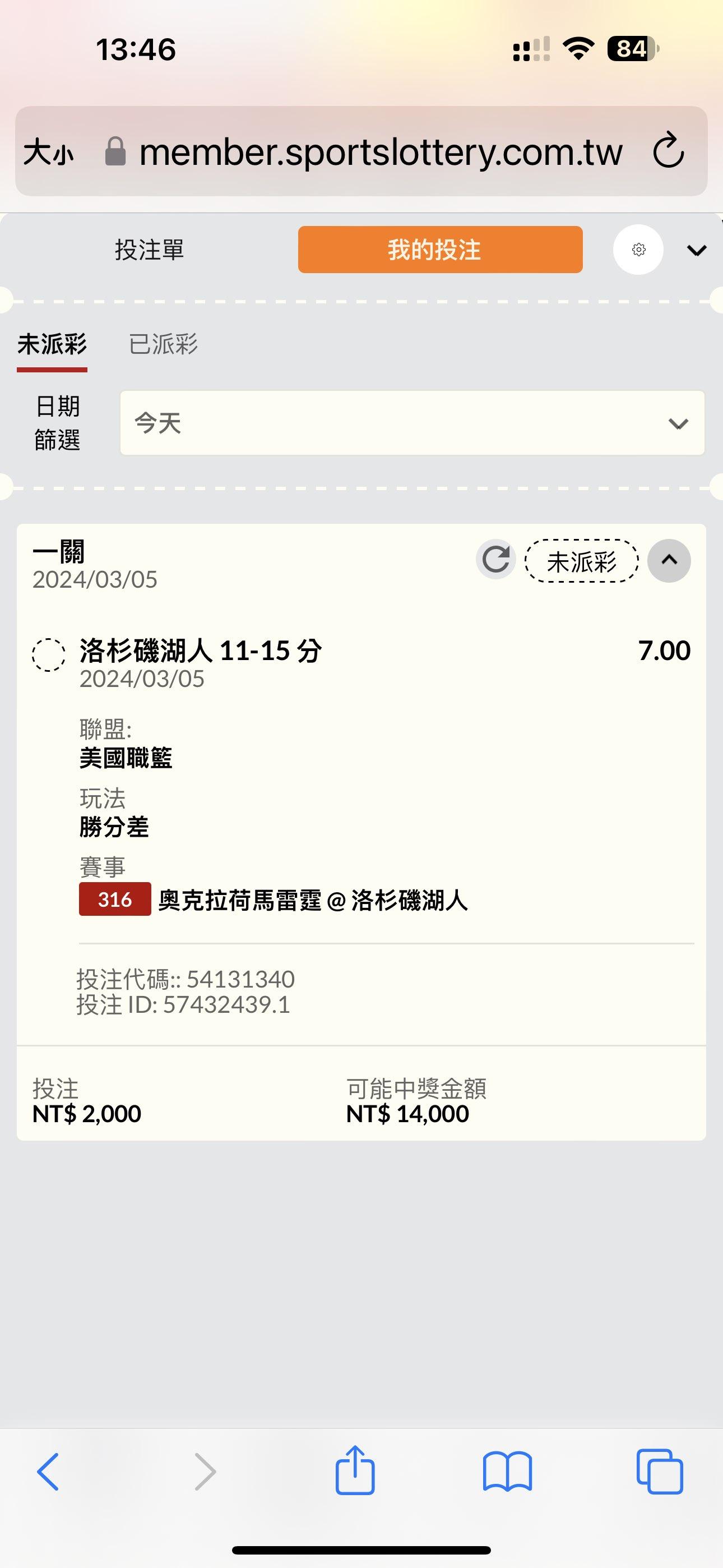
Task: Show all open browser tabs
Action: pyautogui.click(x=660, y=1472)
